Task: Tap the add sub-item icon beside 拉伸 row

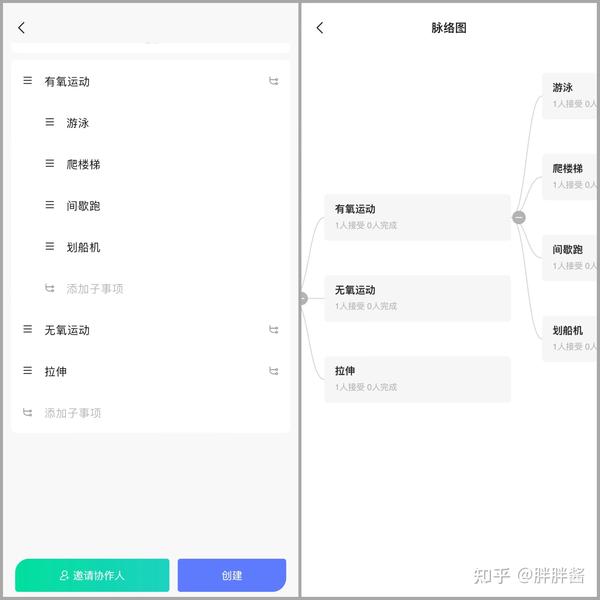Action: [273, 371]
